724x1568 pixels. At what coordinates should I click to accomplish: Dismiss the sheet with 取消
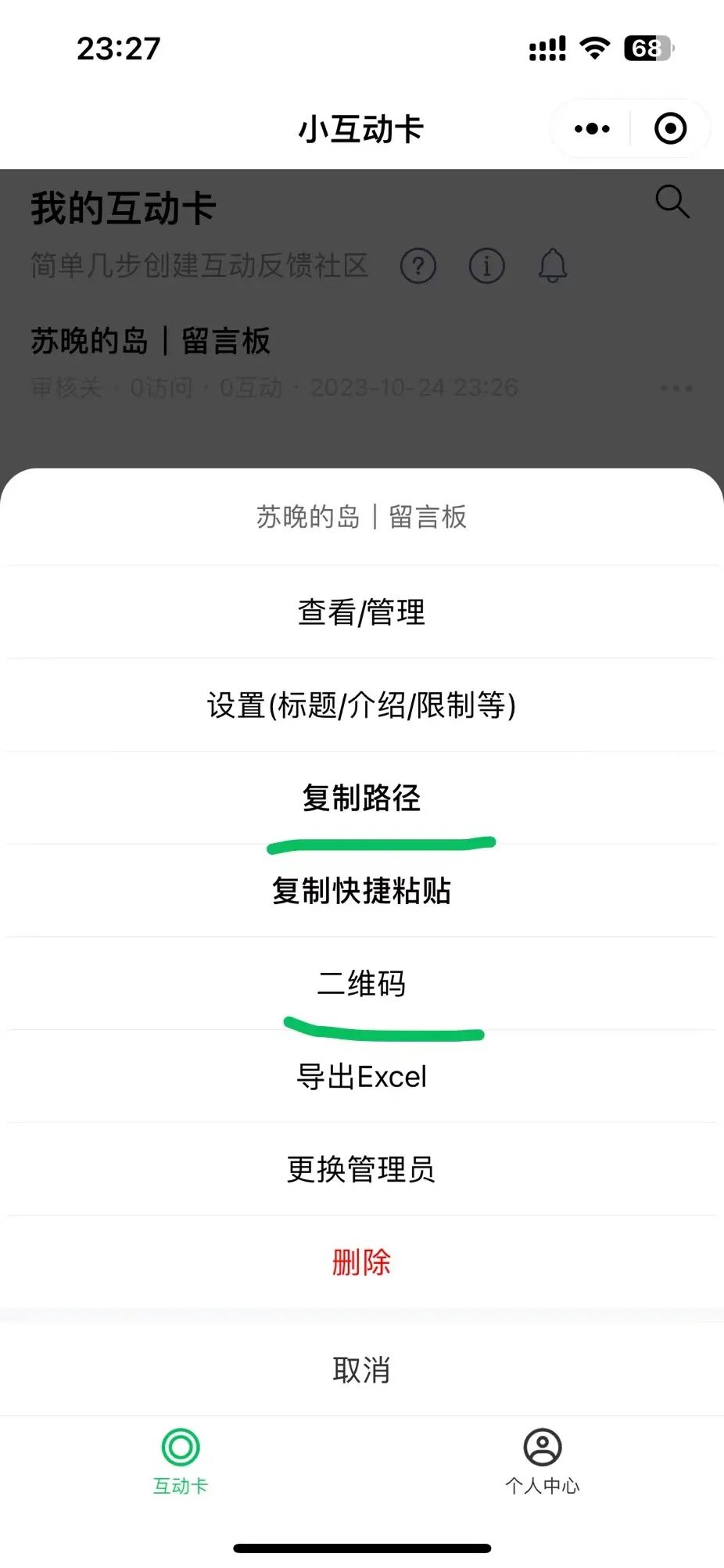(361, 1369)
